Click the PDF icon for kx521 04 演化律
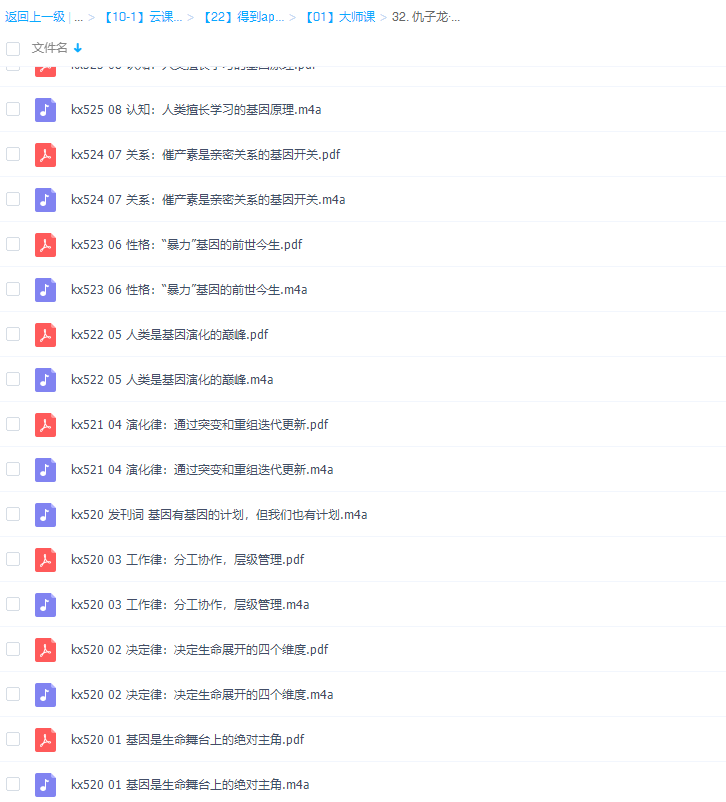This screenshot has height=802, width=726. pos(45,424)
